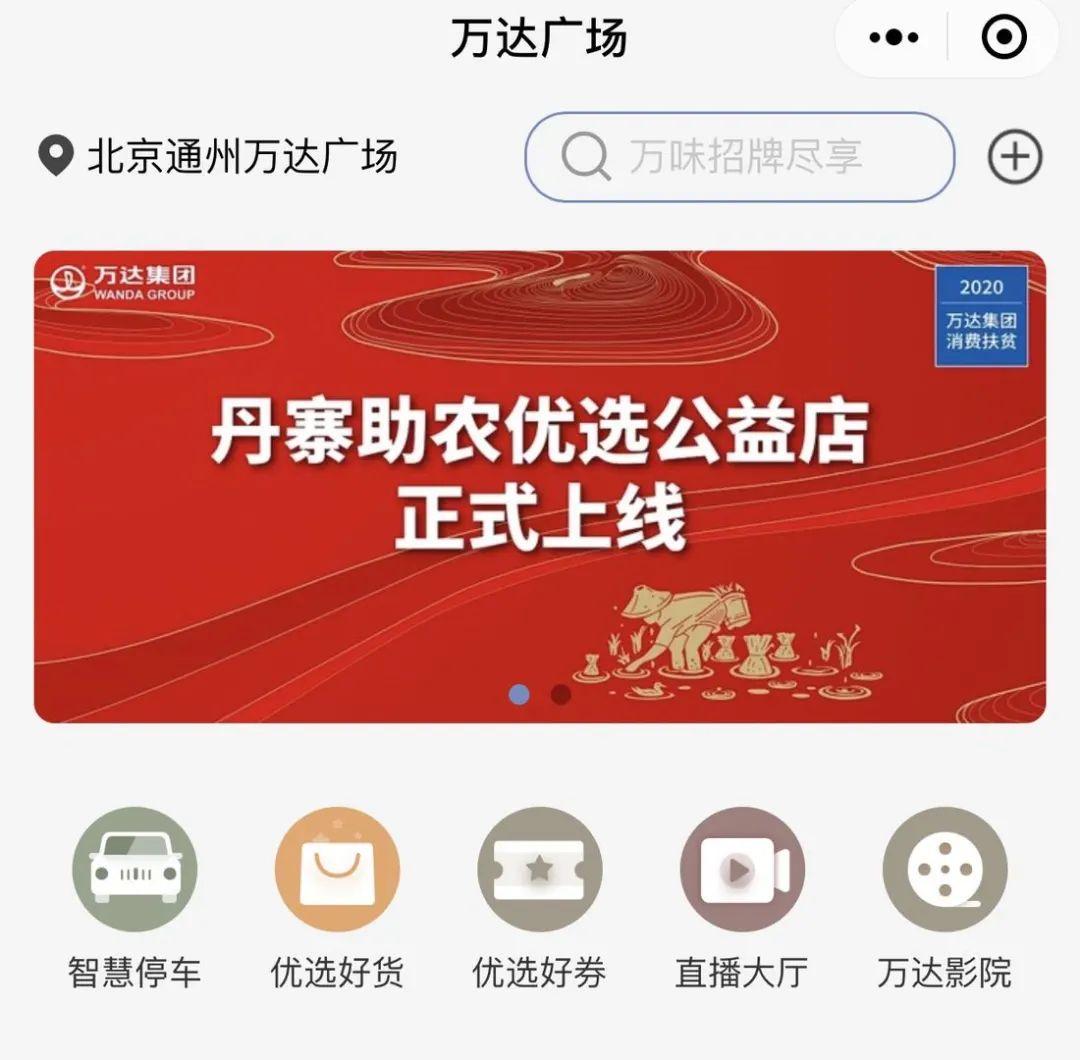Enter the 直播大厅 live hall
Image resolution: width=1080 pixels, height=1060 pixels.
742,870
